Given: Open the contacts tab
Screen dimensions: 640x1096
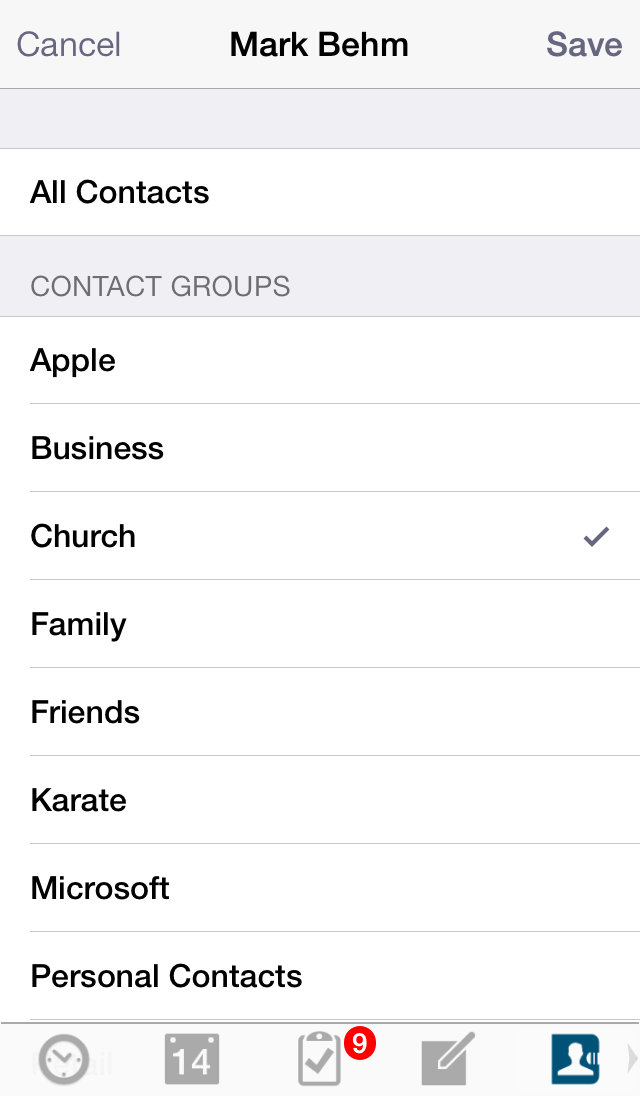Looking at the screenshot, I should coord(576,1060).
